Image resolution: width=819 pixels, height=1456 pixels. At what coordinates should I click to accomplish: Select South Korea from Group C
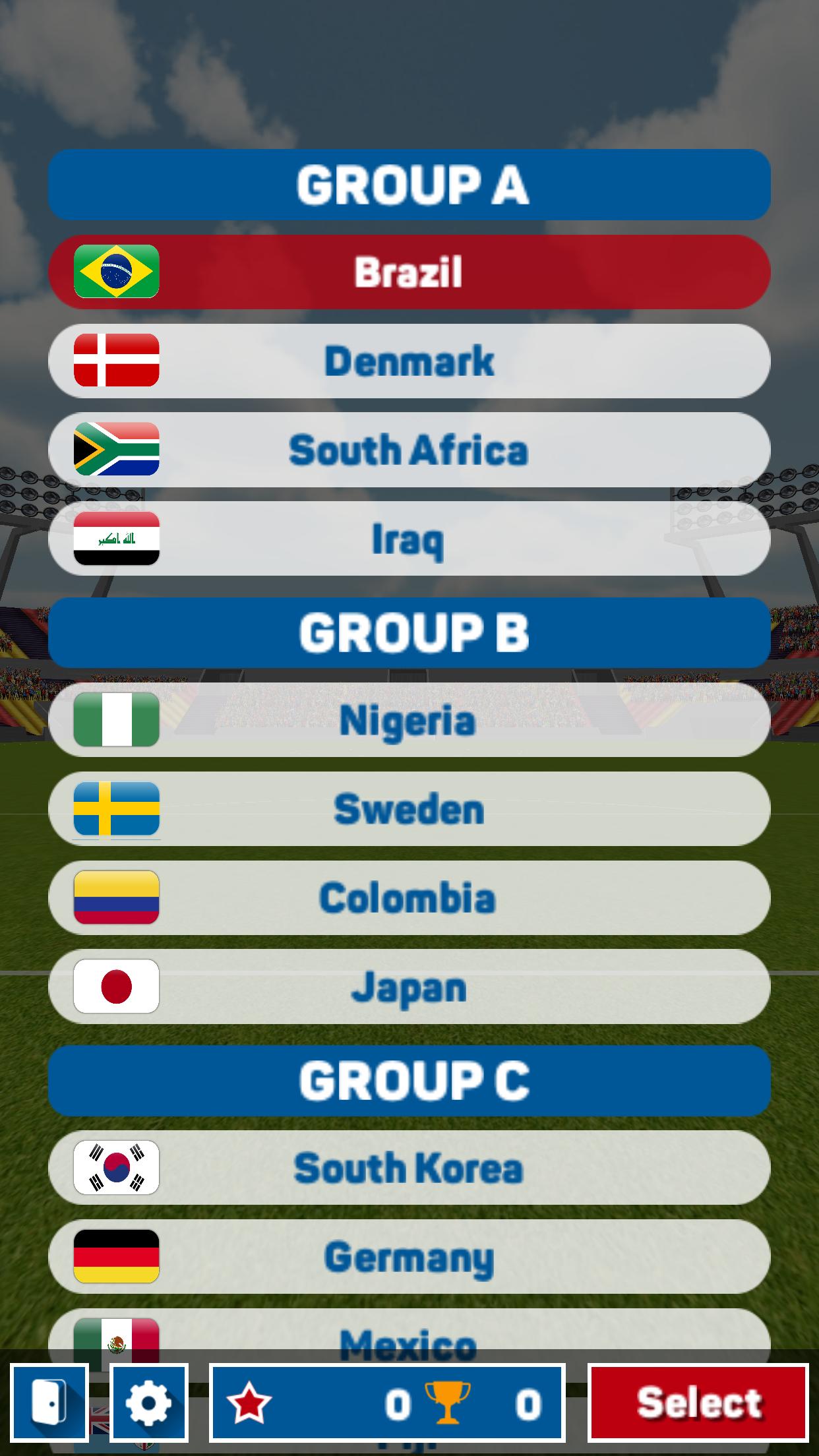pos(409,1167)
